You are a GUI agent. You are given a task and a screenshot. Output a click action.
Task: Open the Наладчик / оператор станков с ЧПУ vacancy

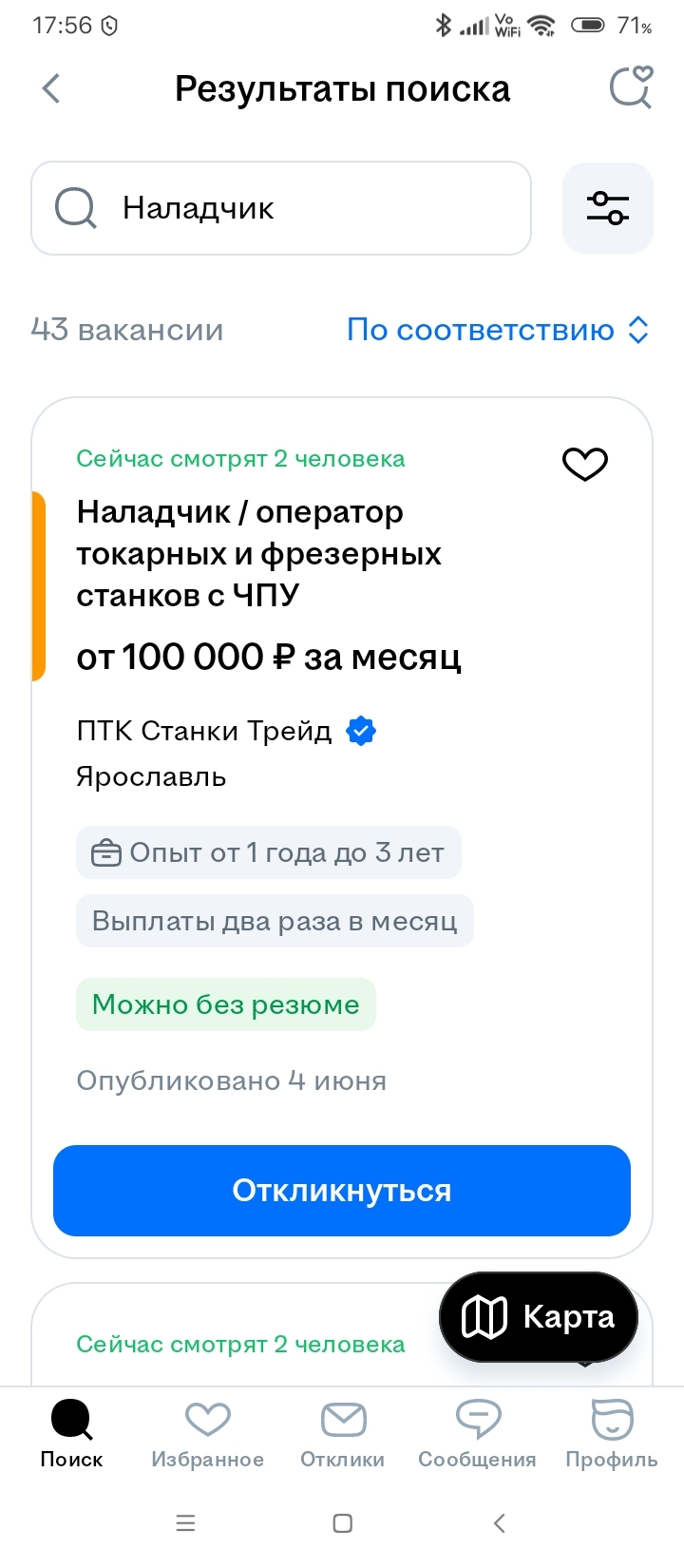pos(259,553)
